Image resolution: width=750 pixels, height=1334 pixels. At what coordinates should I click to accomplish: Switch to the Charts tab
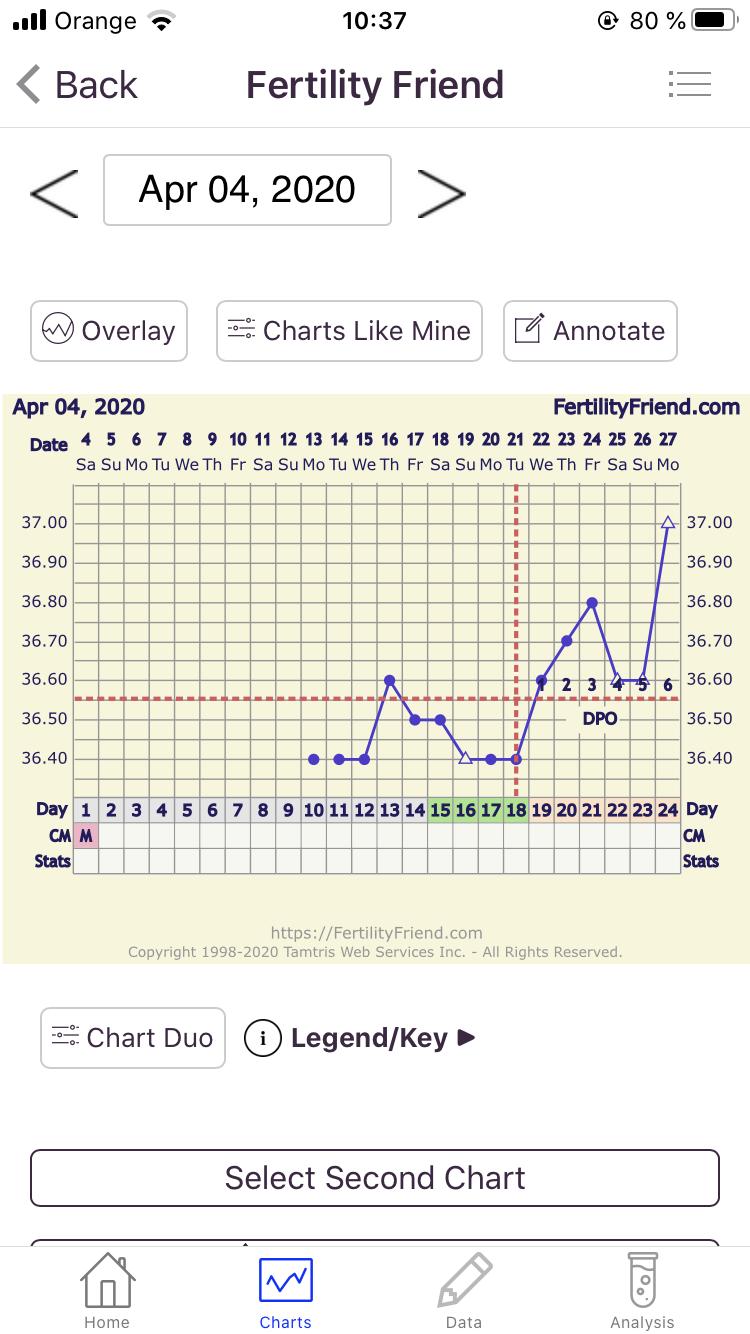point(285,1291)
